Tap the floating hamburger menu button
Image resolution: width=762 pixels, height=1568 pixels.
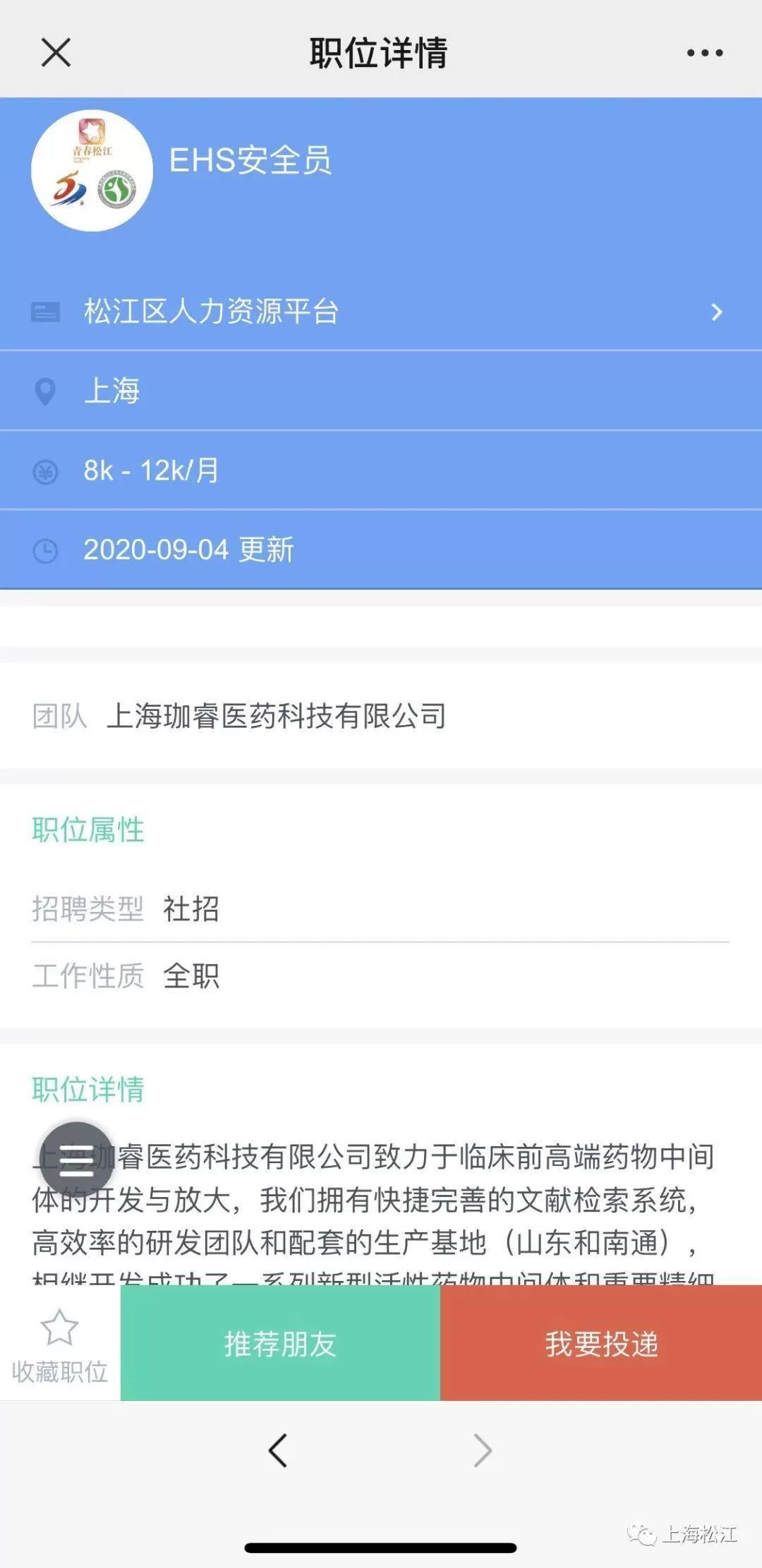coord(76,1158)
